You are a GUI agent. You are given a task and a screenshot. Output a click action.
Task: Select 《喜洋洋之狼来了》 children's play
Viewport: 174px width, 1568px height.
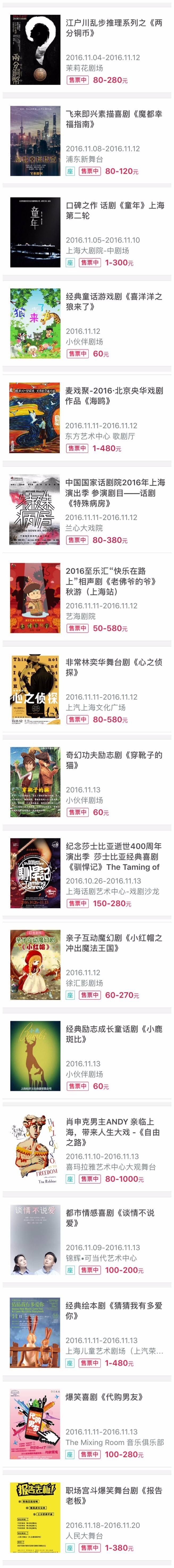113,301
